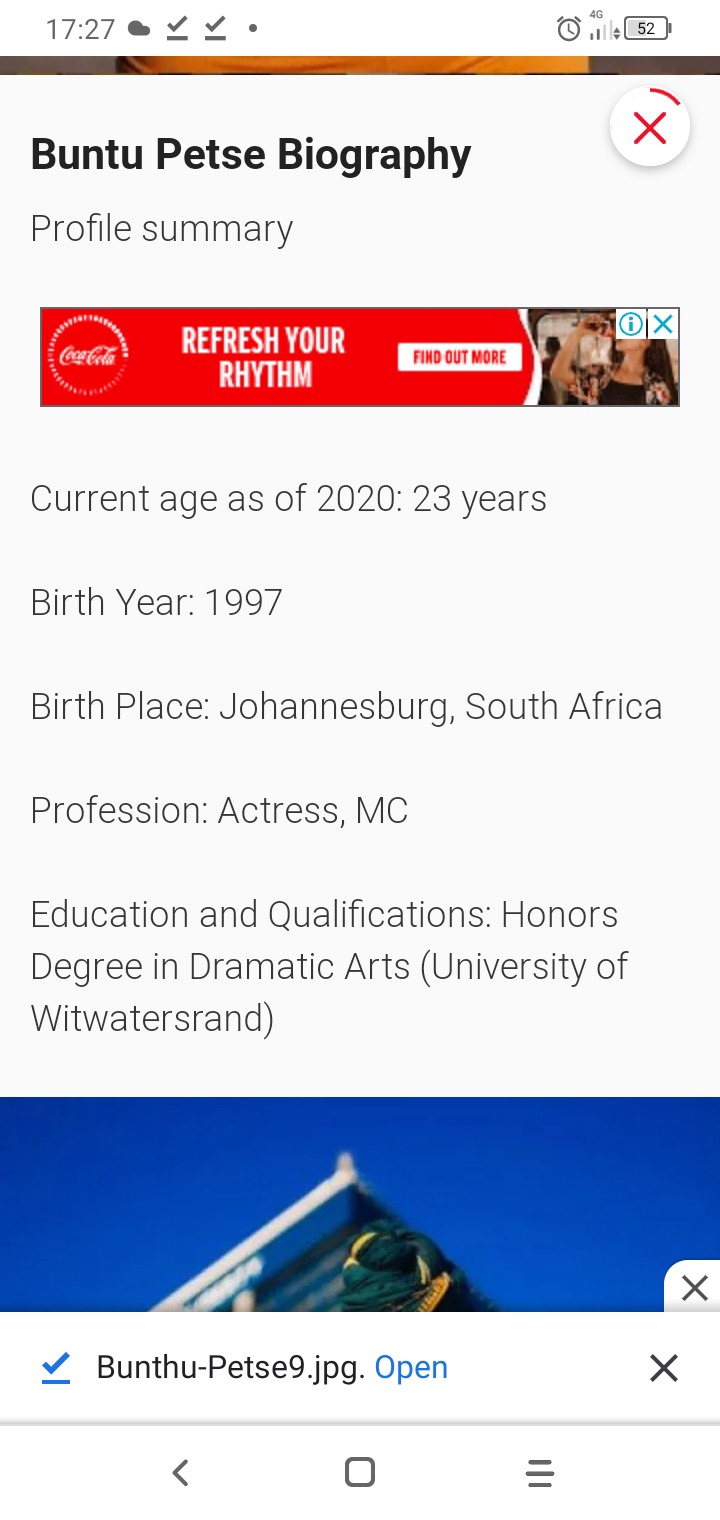
Task: Dismiss the Bunthu-Petse9.jpg download notification
Action: coord(664,1368)
